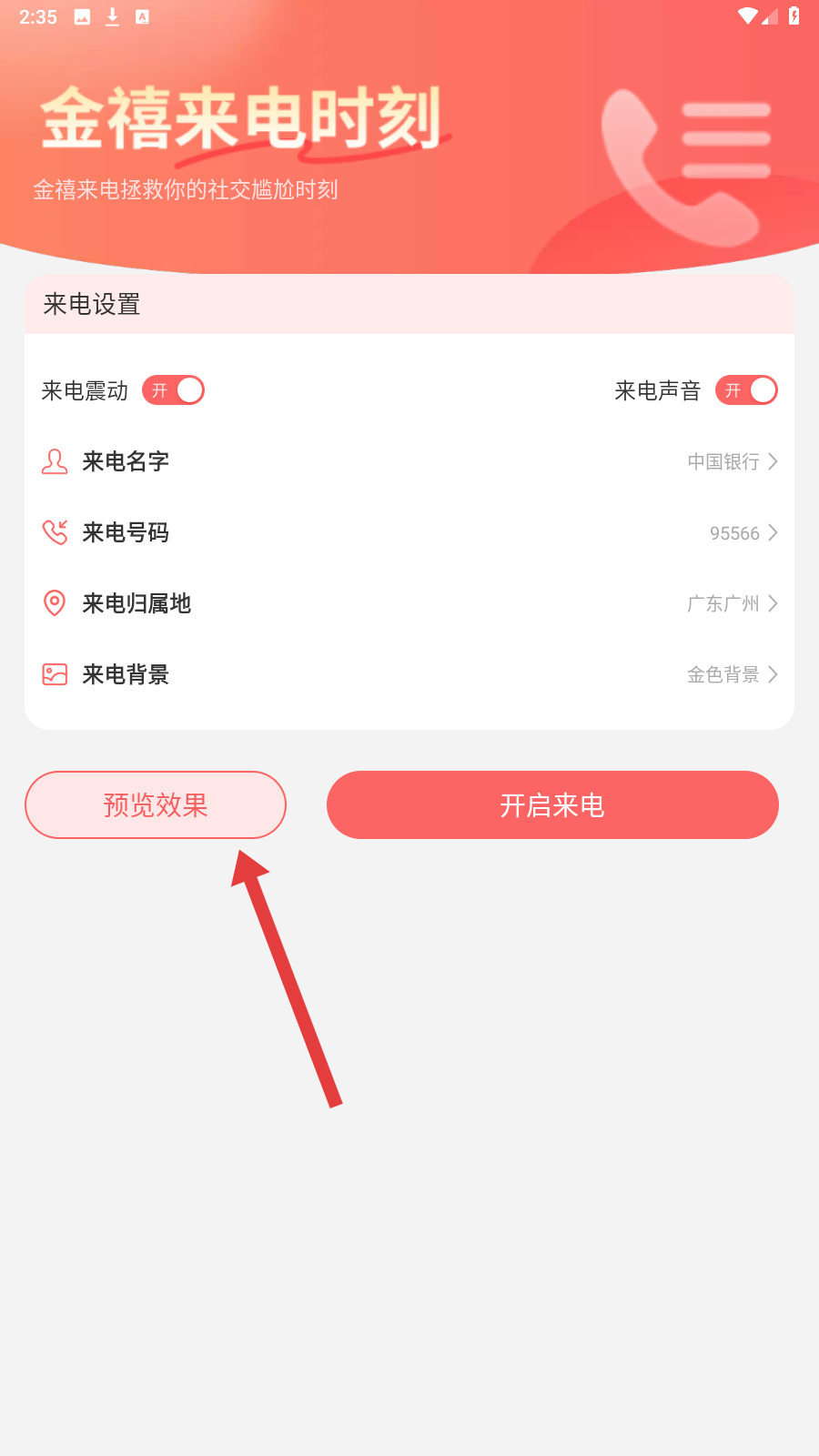Edit the 来电号码 caller number
This screenshot has width=819, height=1456.
click(x=409, y=532)
